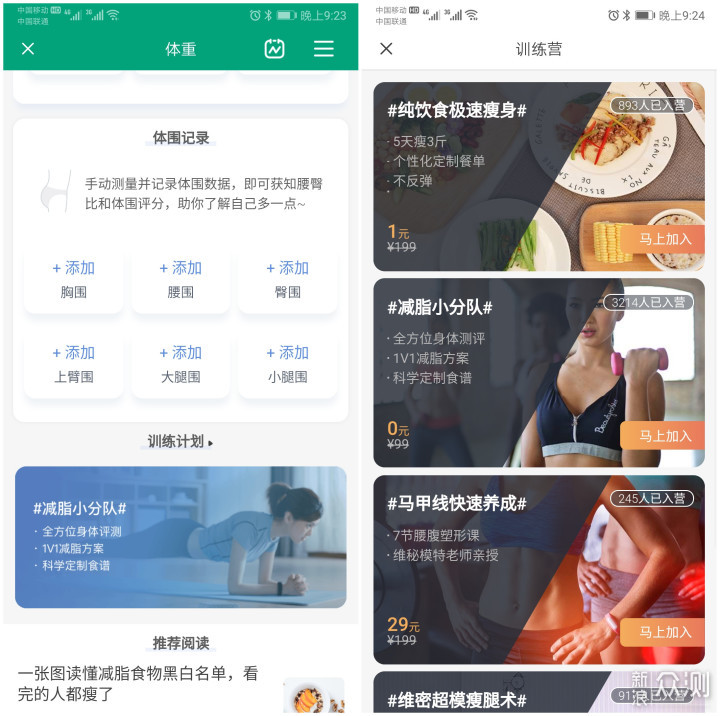Open the blue #减脂小分队# plan banner

[181, 537]
